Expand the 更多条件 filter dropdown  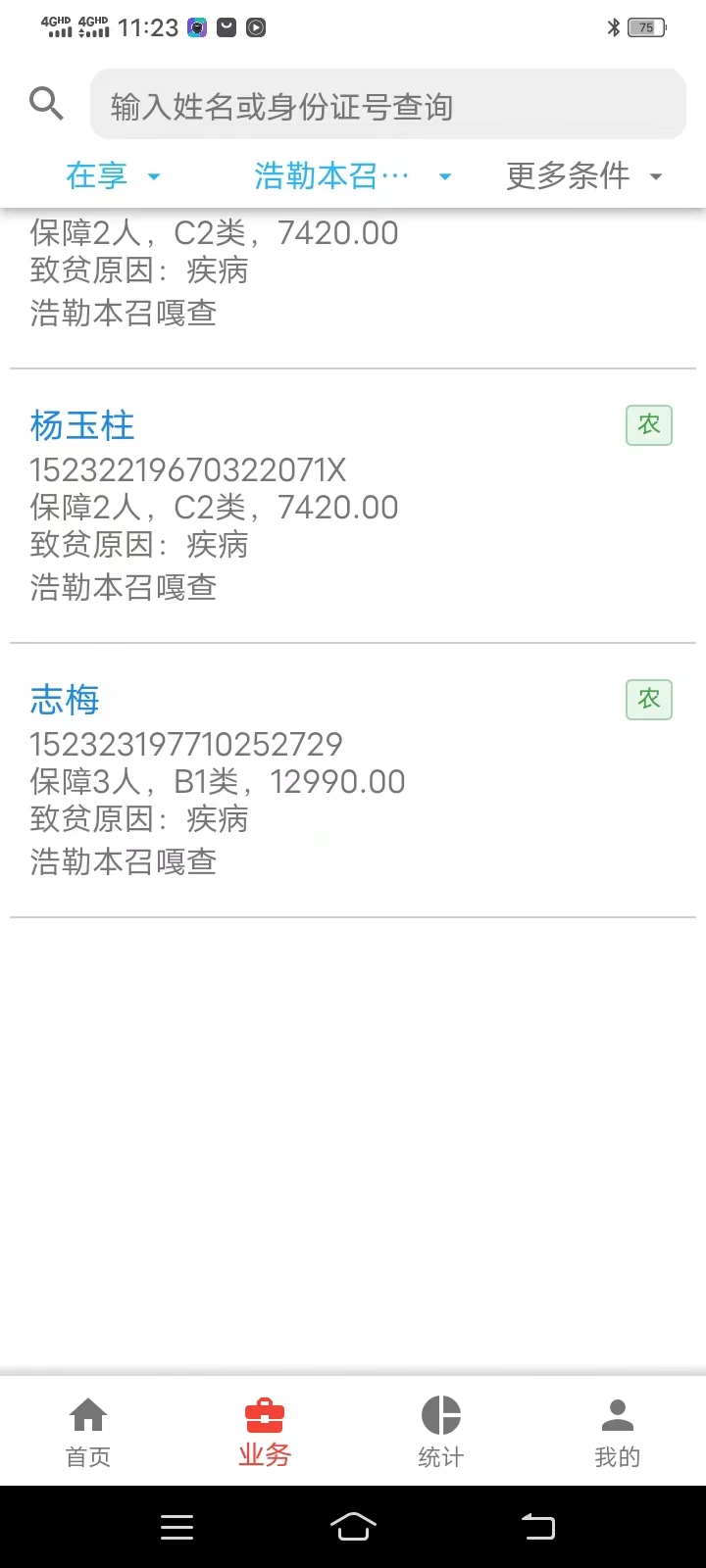[585, 176]
